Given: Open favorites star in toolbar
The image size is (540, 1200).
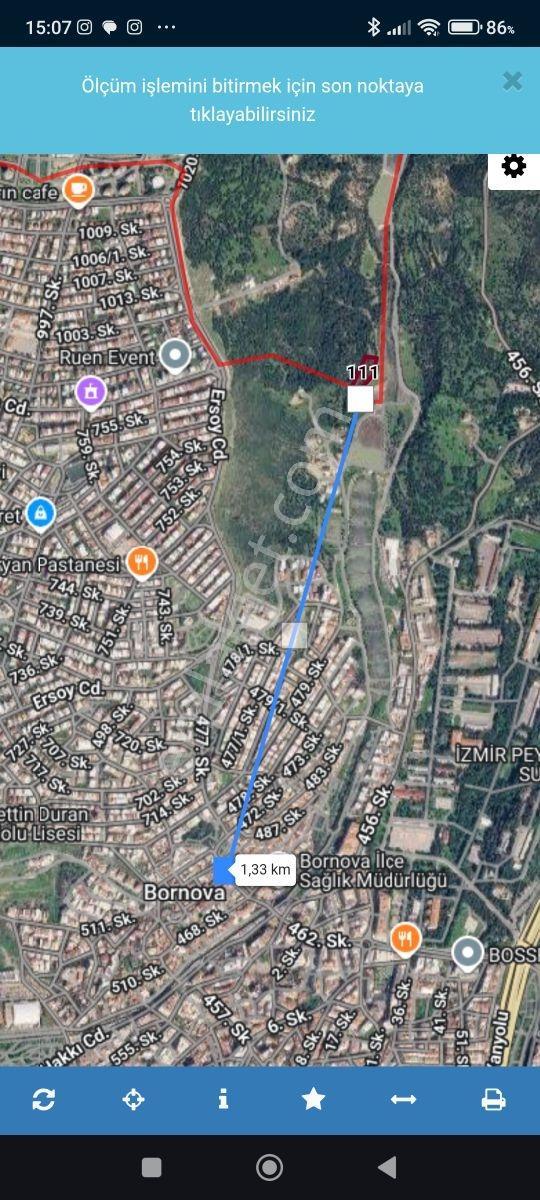Looking at the screenshot, I should click(313, 1100).
